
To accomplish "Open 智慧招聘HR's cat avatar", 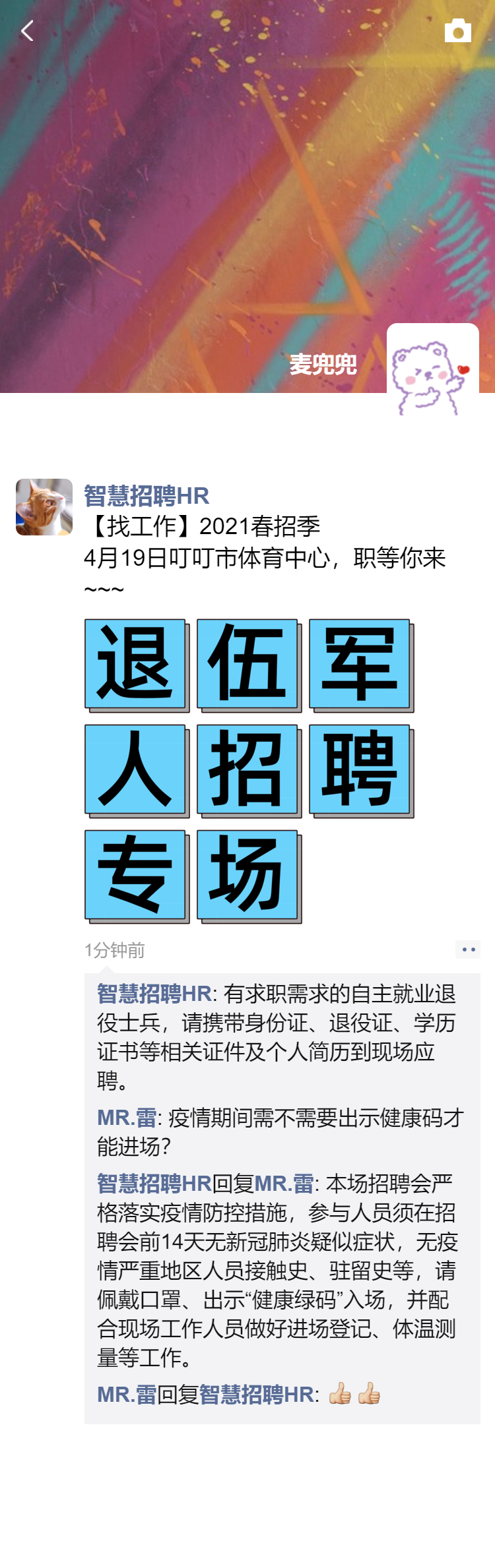I will [x=44, y=507].
